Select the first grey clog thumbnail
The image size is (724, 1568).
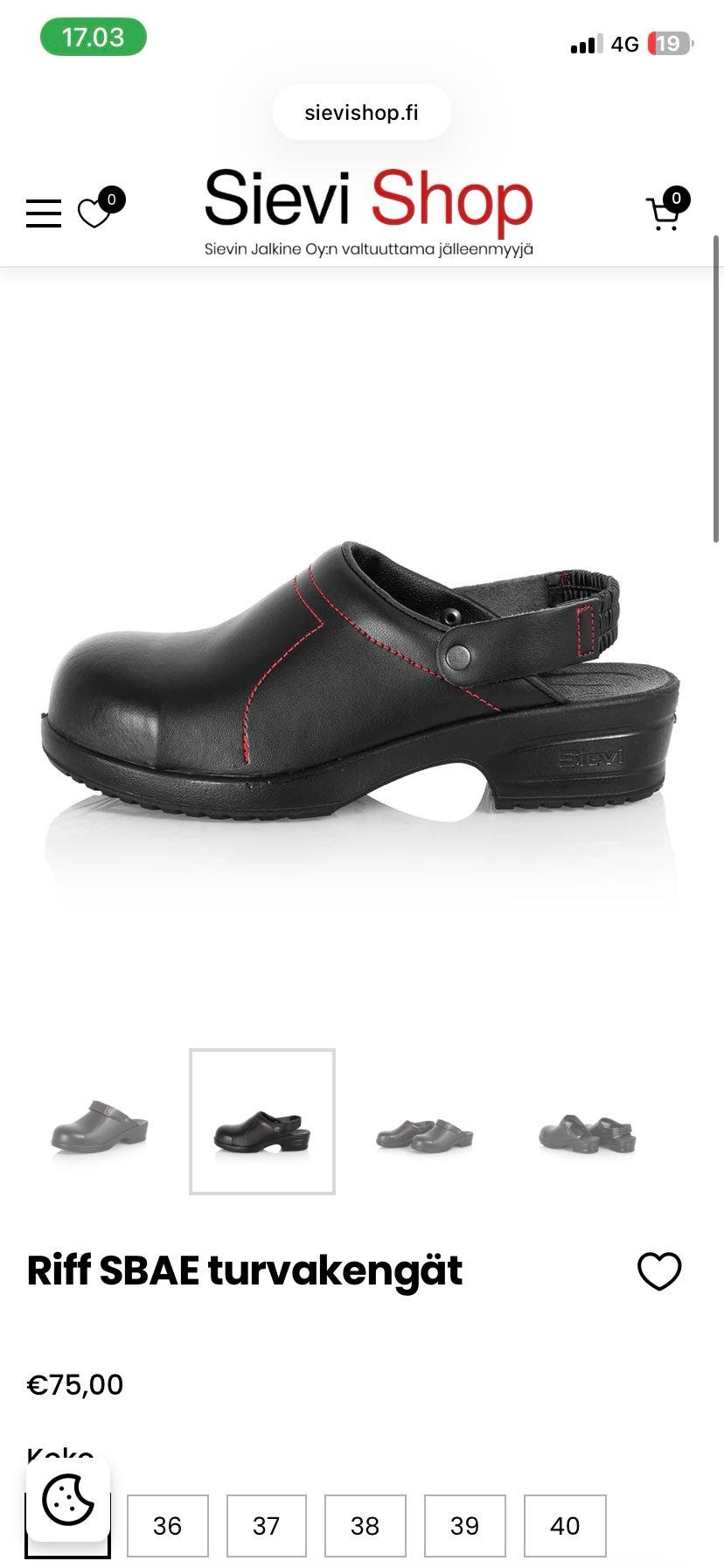pyautogui.click(x=100, y=1122)
